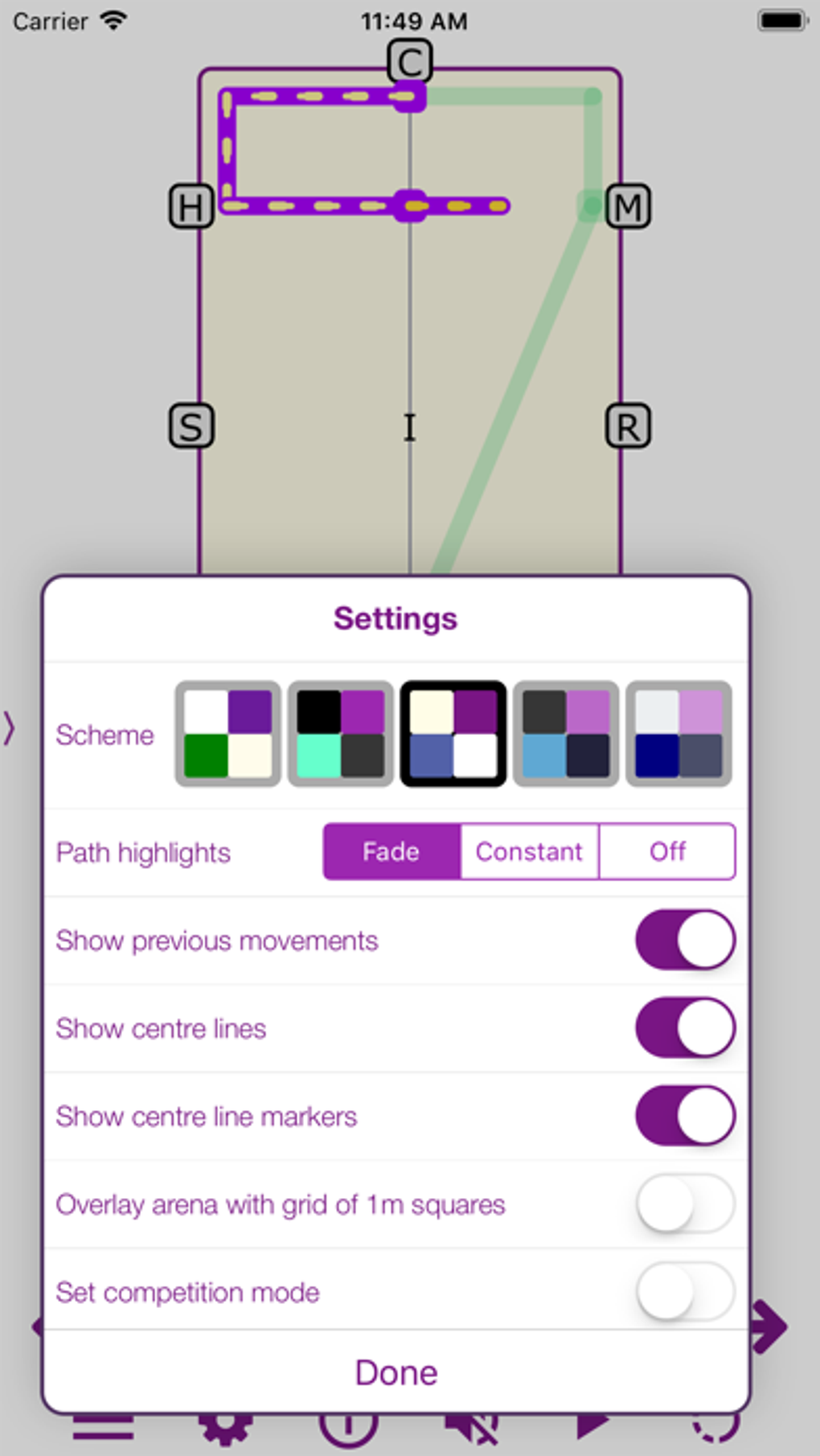Turn off Show centre line markers

point(685,1116)
